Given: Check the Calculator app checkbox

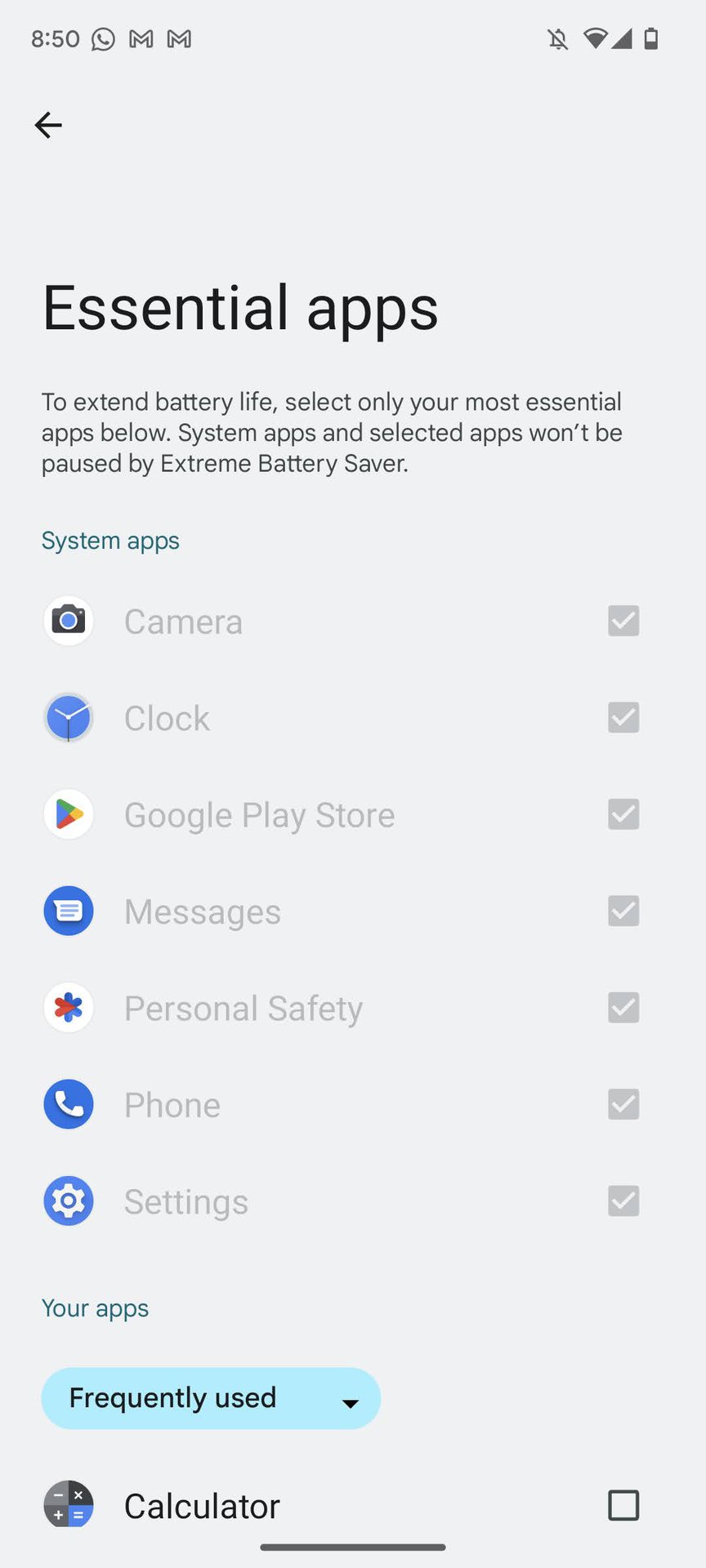Looking at the screenshot, I should [x=623, y=1505].
